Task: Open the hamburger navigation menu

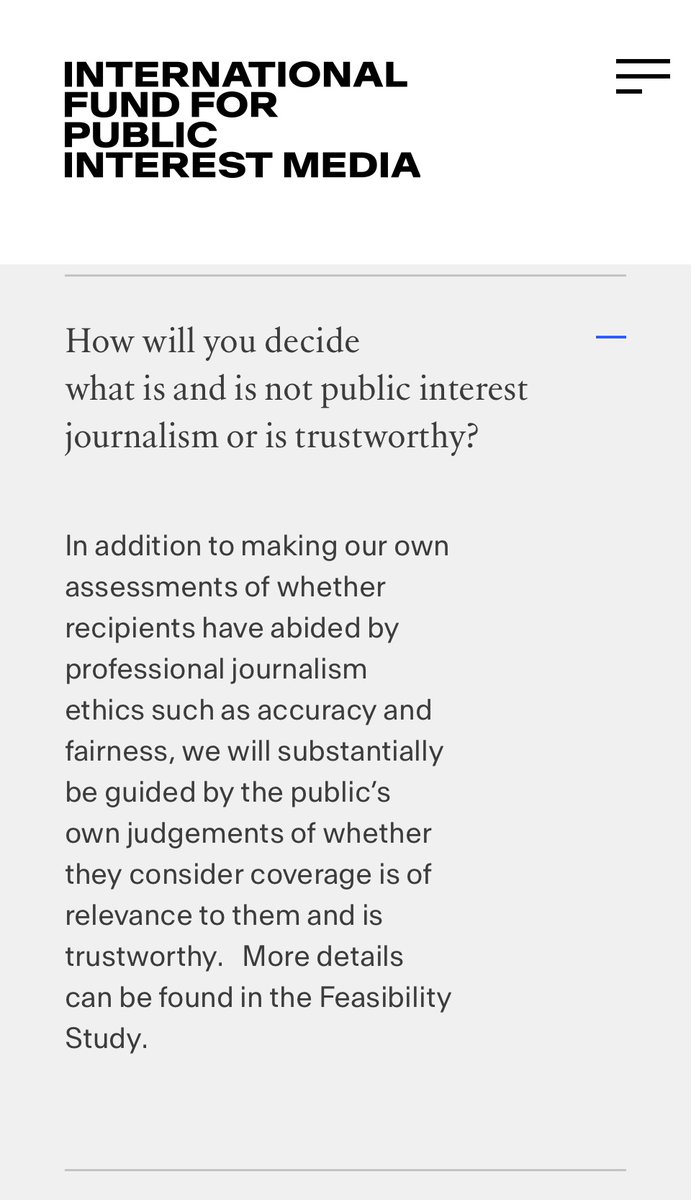Action: tap(642, 76)
